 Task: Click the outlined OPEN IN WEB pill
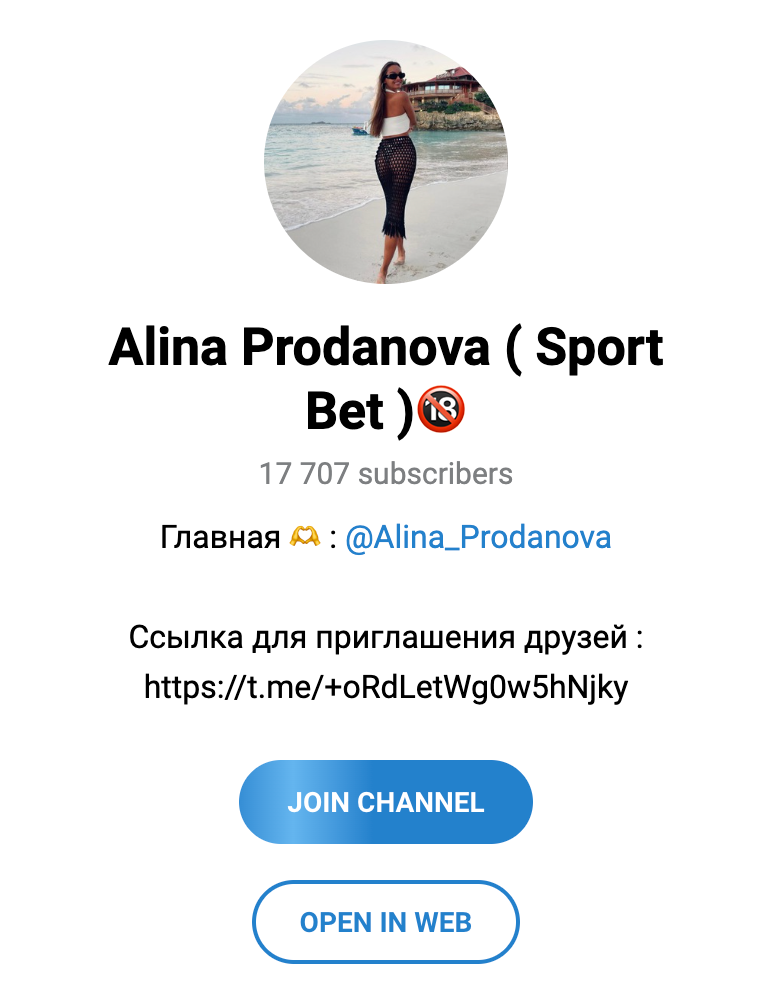[385, 922]
